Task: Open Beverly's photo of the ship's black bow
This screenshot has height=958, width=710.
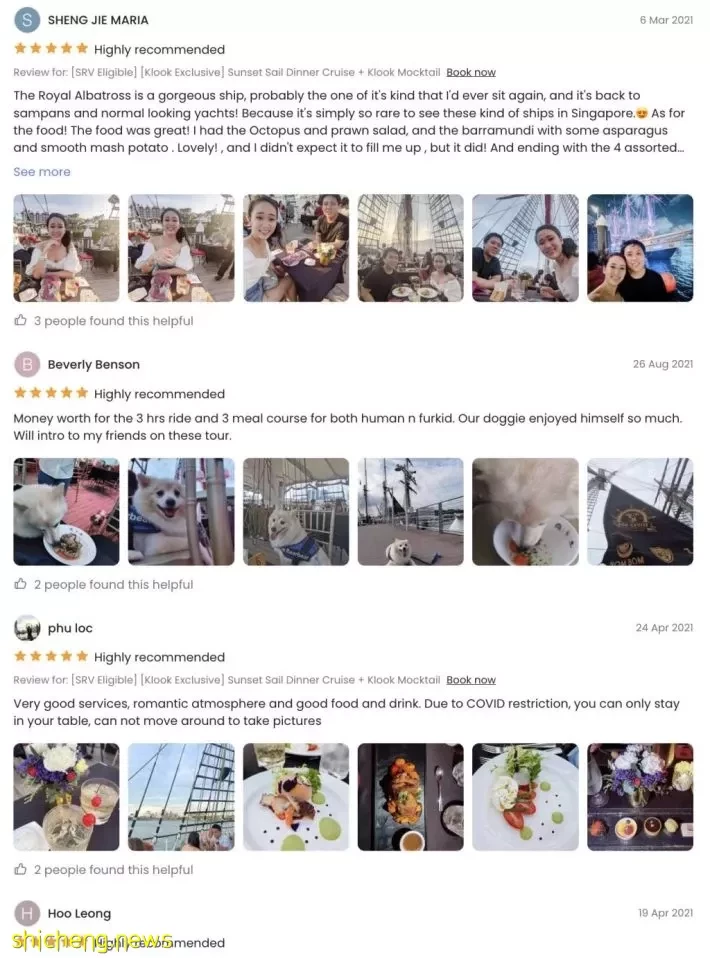Action: pyautogui.click(x=640, y=512)
